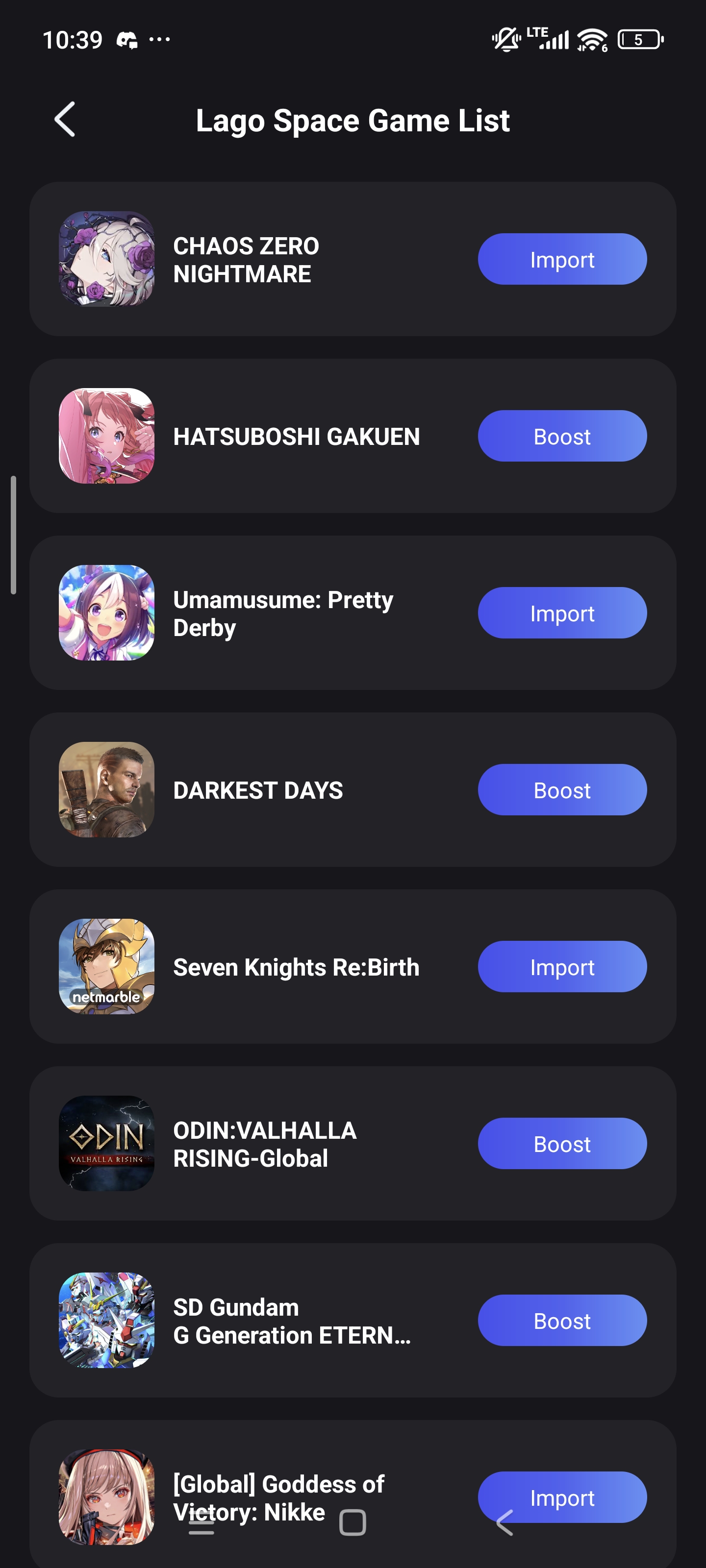The height and width of the screenshot is (1568, 706).
Task: Import Umamusume: Pretty Derby
Action: click(562, 613)
